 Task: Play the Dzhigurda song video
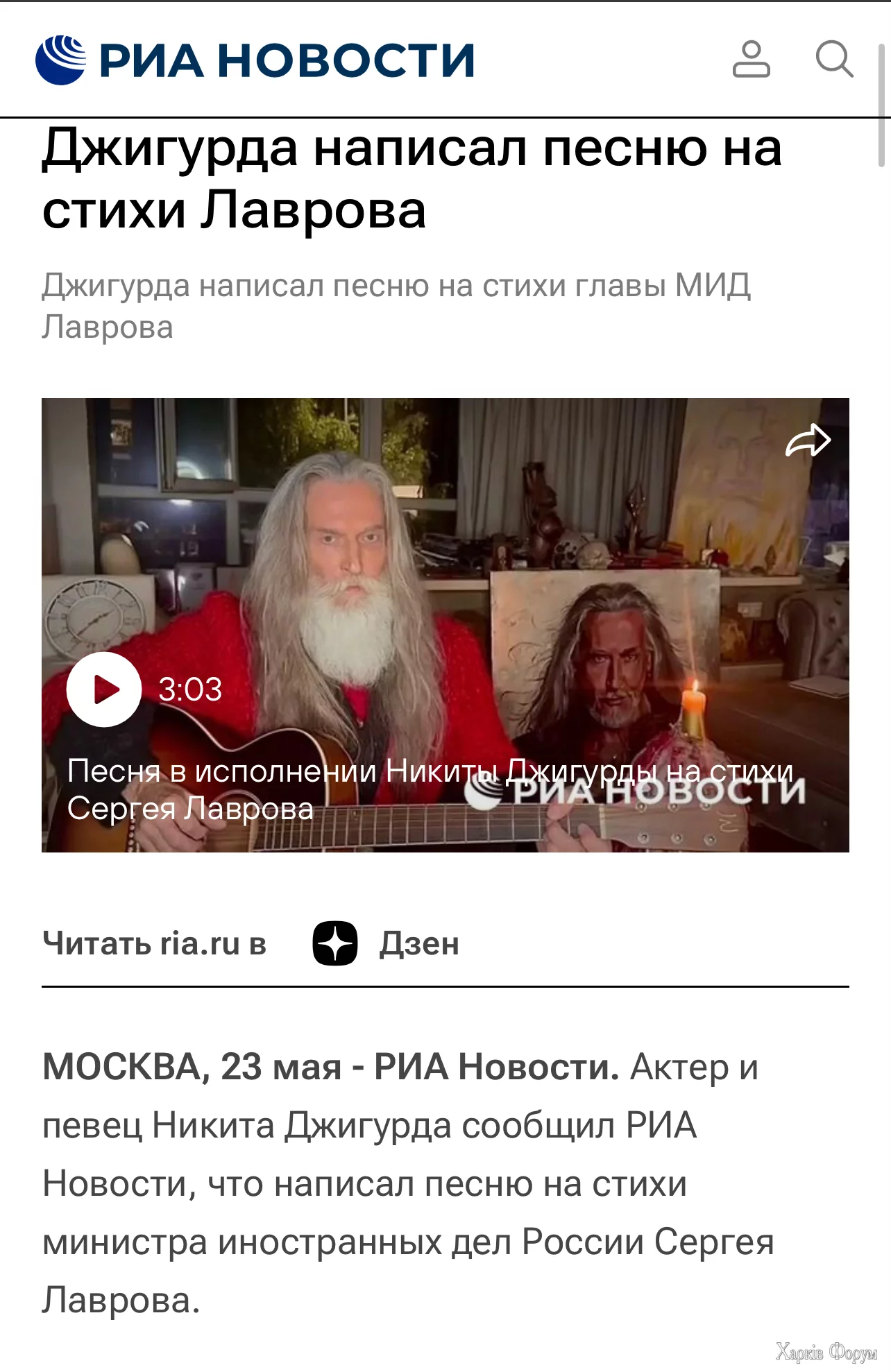(x=104, y=689)
